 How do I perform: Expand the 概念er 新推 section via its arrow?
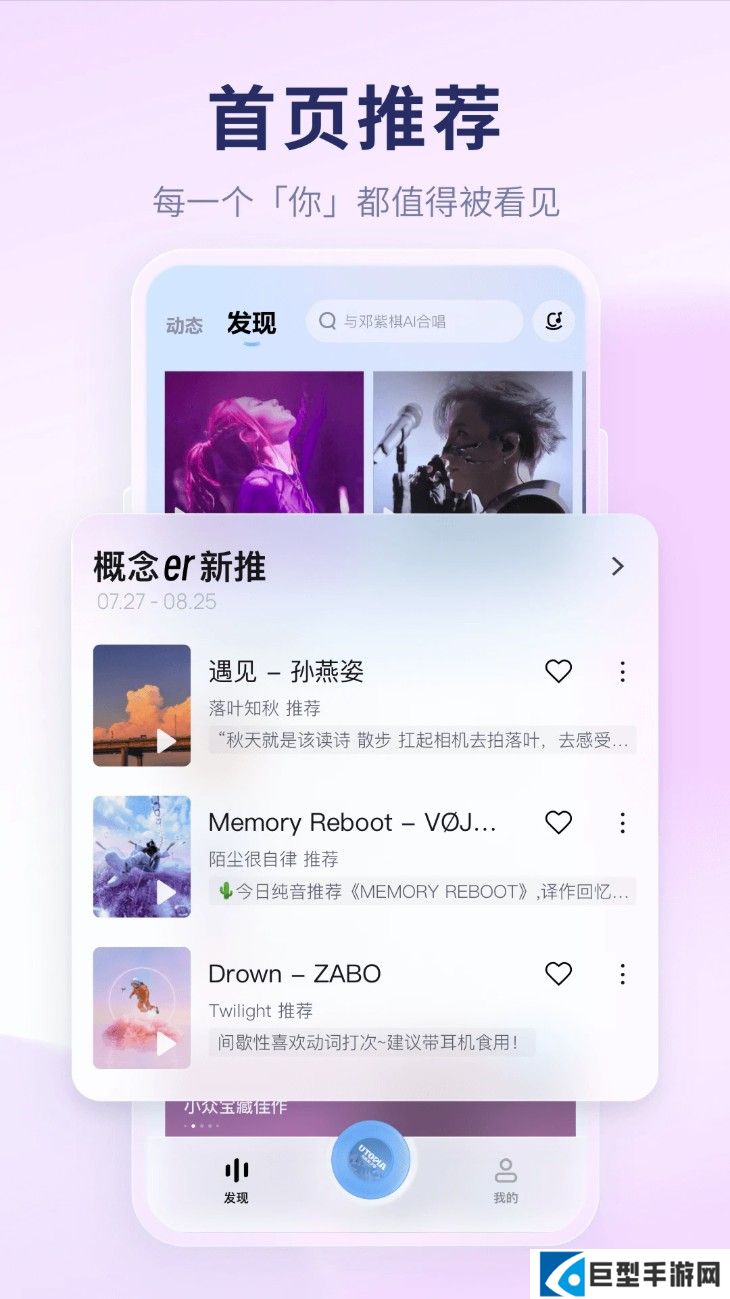click(x=617, y=565)
